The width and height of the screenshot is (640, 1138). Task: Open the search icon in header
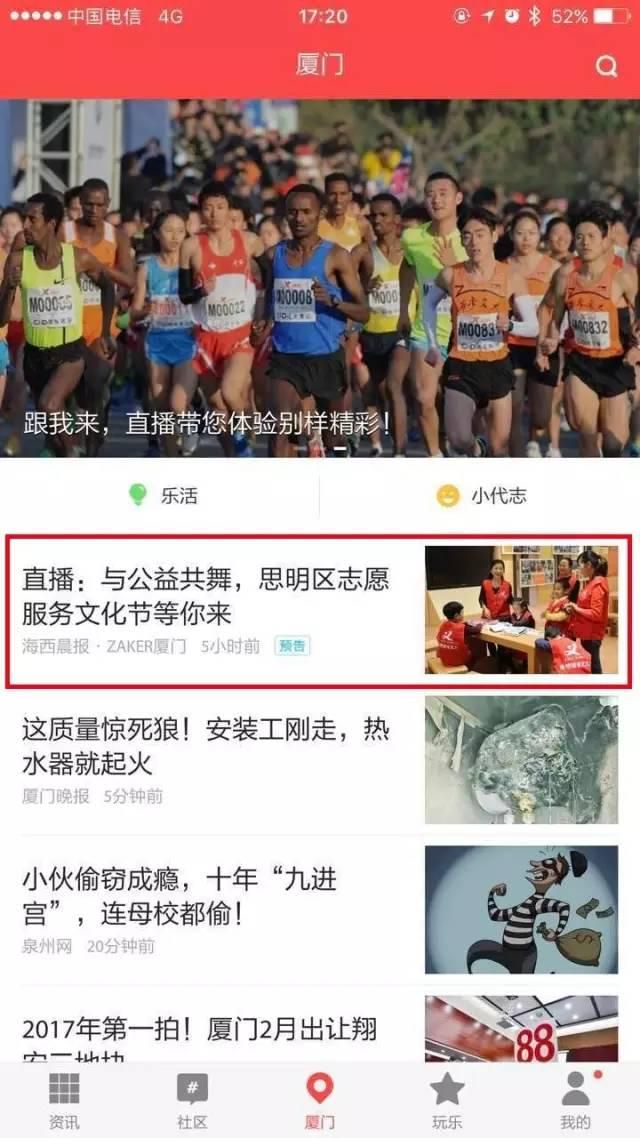606,67
